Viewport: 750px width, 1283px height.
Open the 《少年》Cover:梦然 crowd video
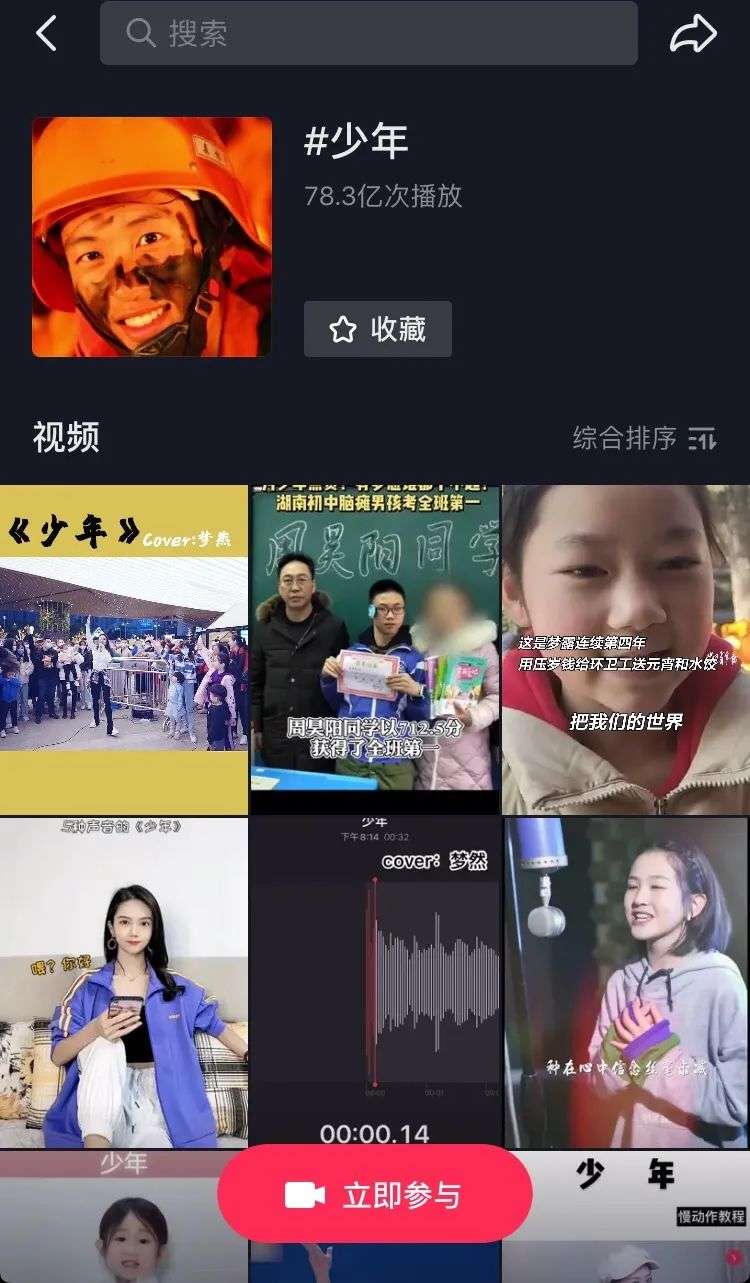(x=123, y=650)
